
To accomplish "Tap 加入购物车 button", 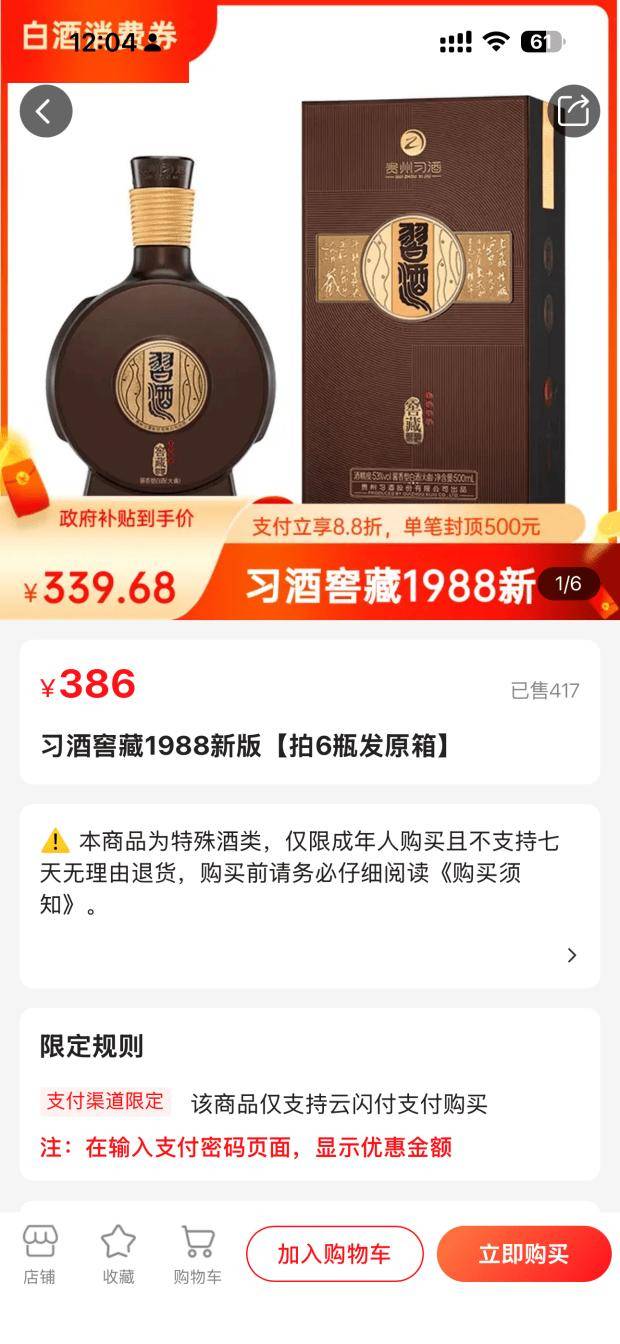I will pyautogui.click(x=335, y=1254).
